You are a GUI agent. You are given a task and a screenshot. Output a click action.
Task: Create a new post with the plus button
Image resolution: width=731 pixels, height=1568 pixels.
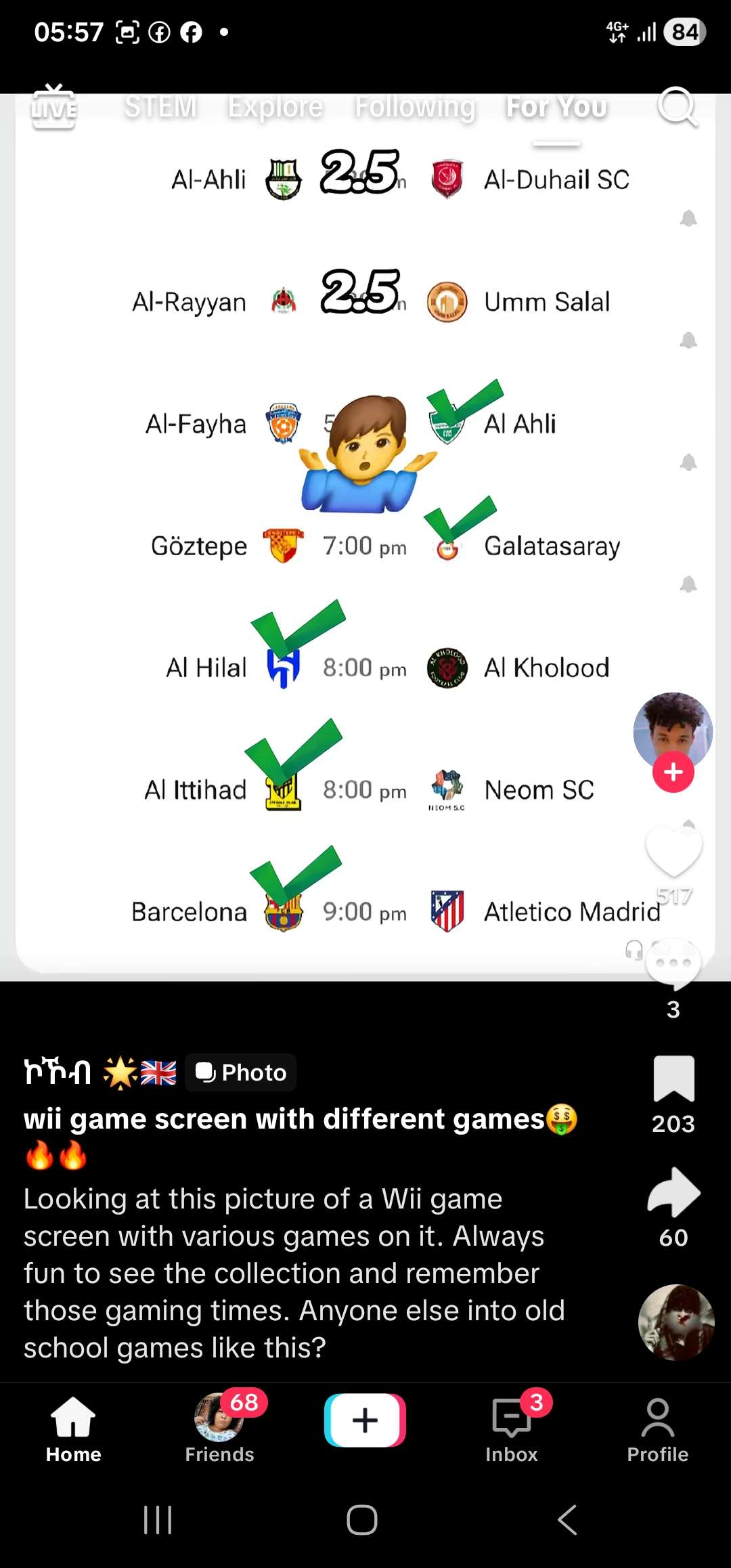[x=365, y=1420]
